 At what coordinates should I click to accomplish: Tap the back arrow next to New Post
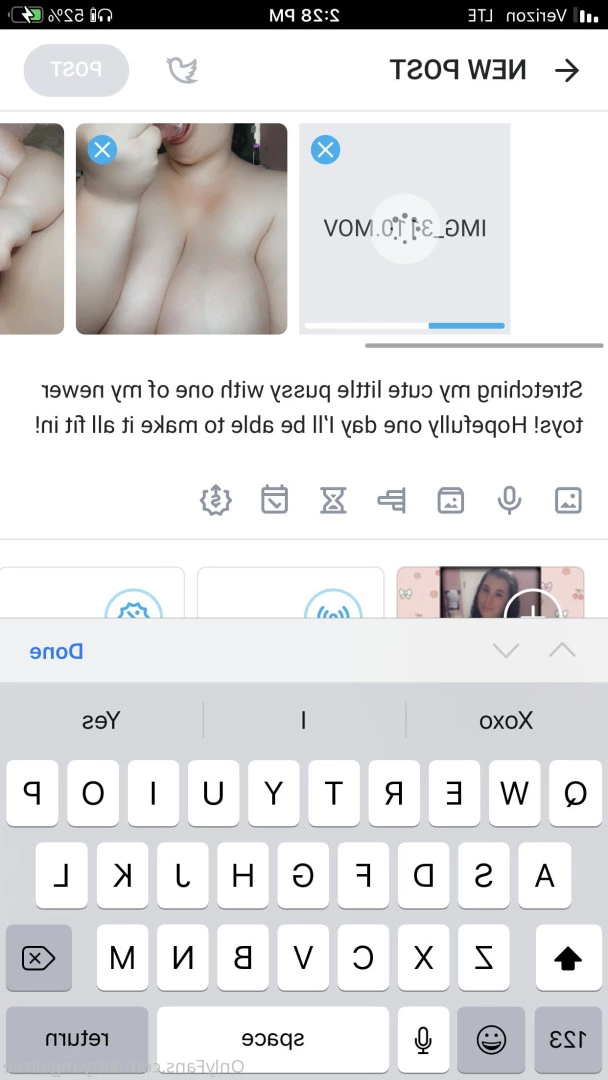[x=567, y=70]
